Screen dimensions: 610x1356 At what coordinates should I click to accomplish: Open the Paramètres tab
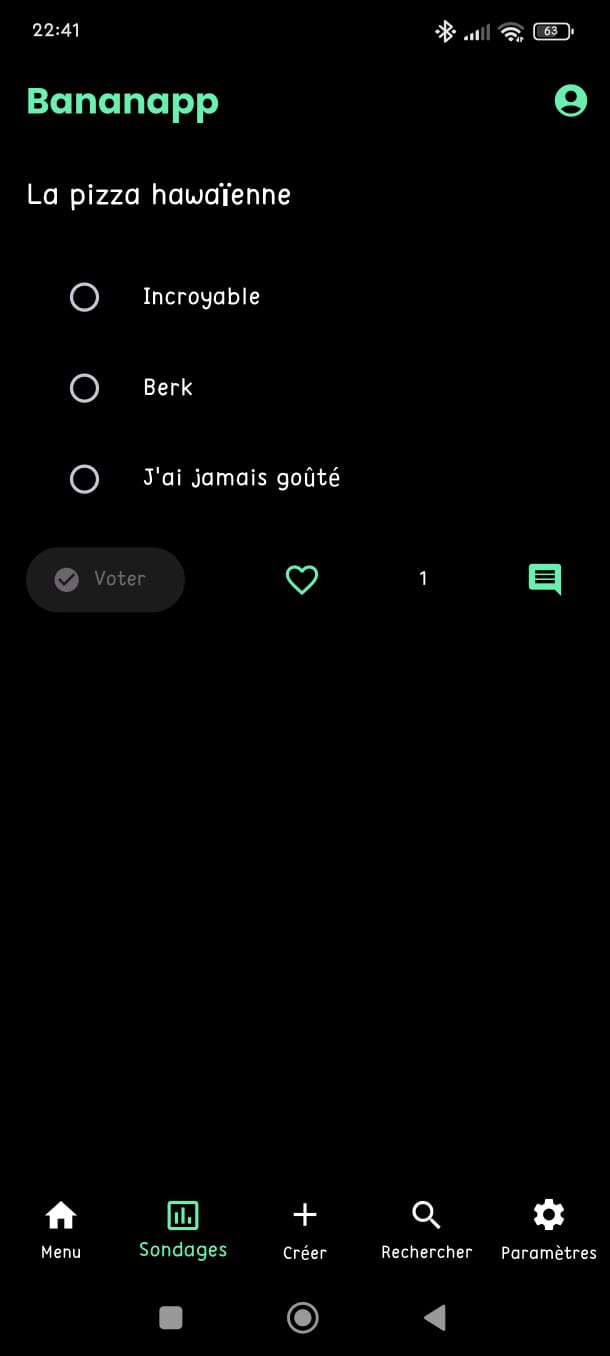(549, 1230)
